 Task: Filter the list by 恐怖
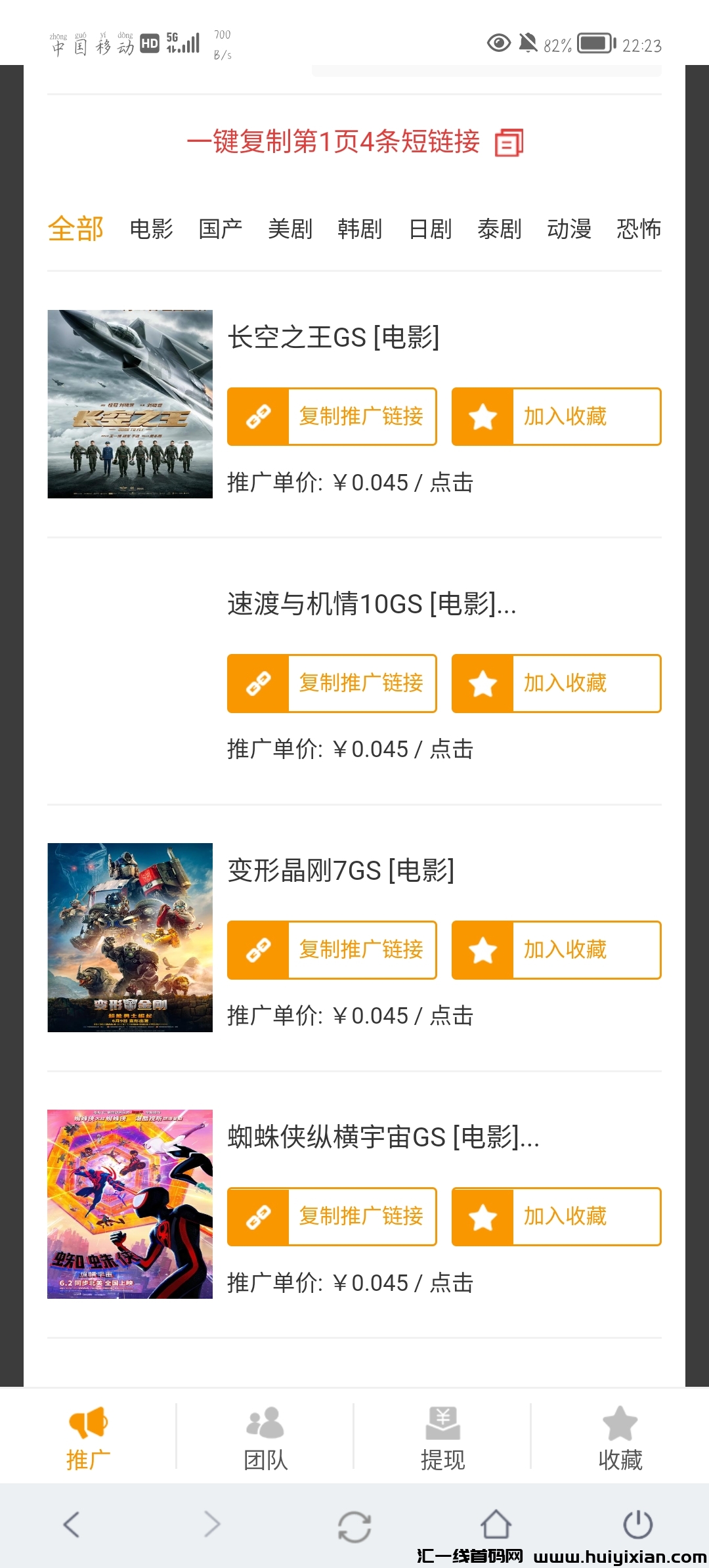tap(639, 229)
